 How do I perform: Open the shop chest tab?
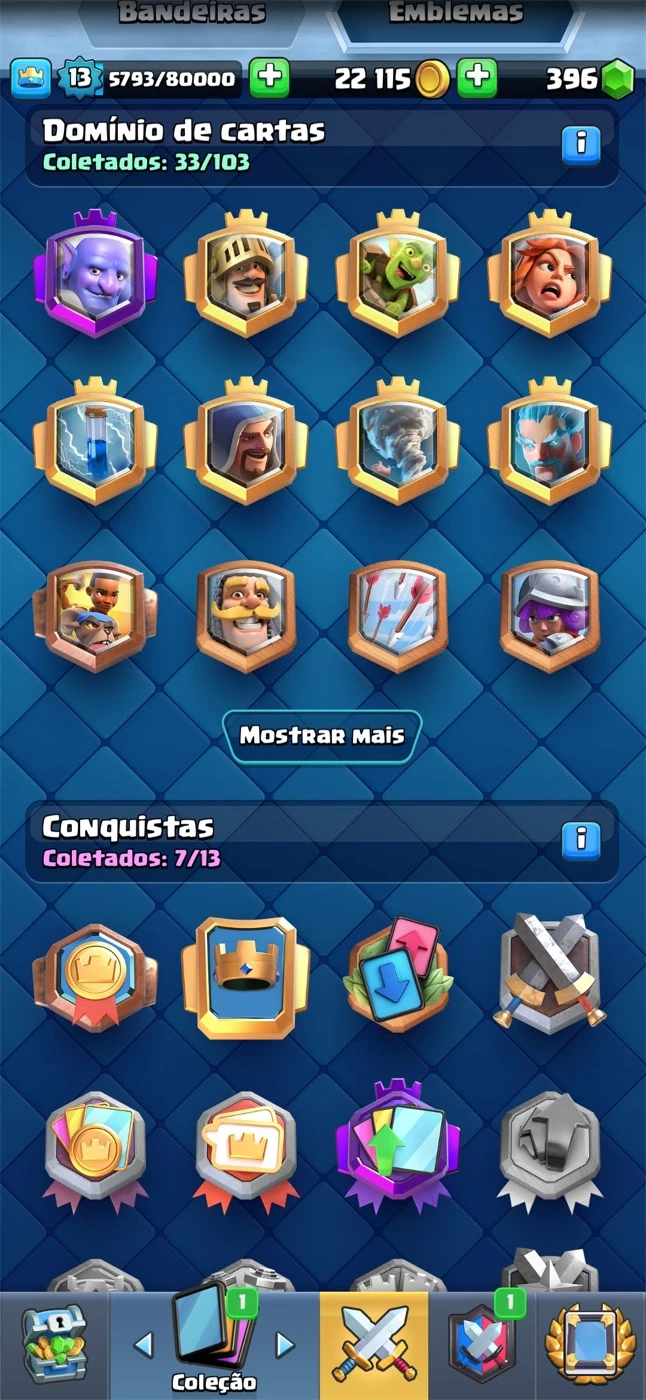click(x=54, y=1345)
